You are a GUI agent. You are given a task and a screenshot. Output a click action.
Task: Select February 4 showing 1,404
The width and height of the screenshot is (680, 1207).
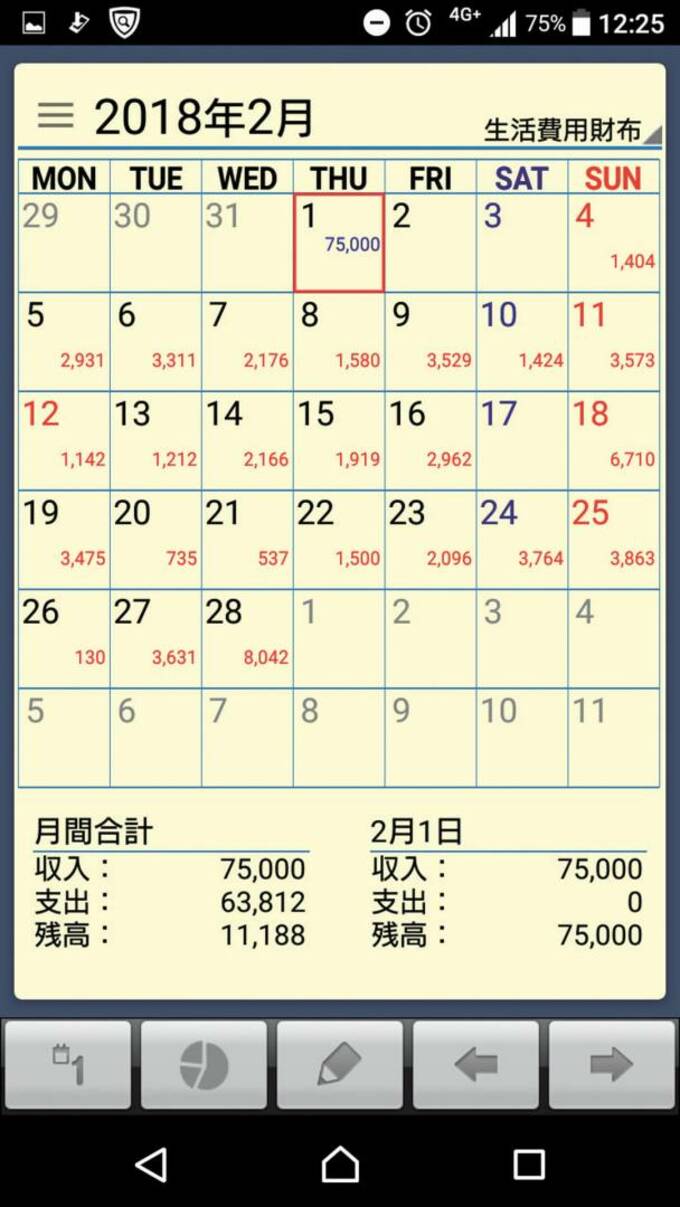point(614,243)
